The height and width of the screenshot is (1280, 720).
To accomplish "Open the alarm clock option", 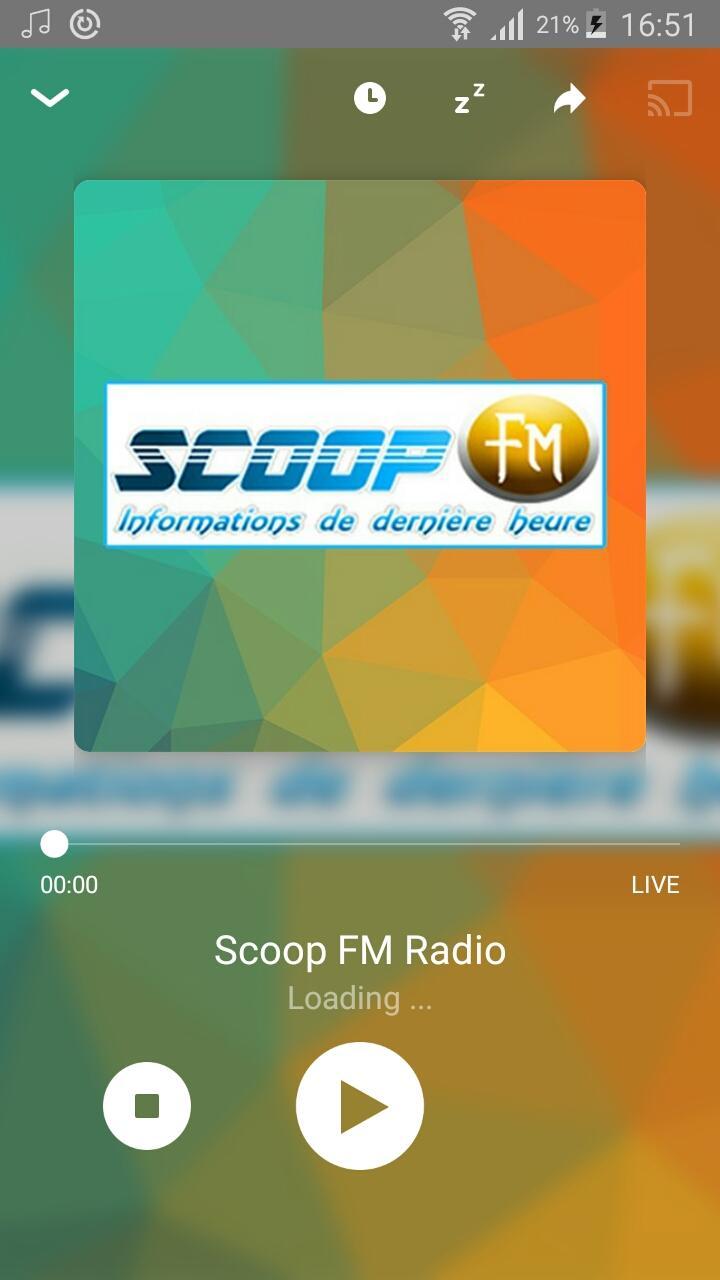I will click(x=370, y=98).
